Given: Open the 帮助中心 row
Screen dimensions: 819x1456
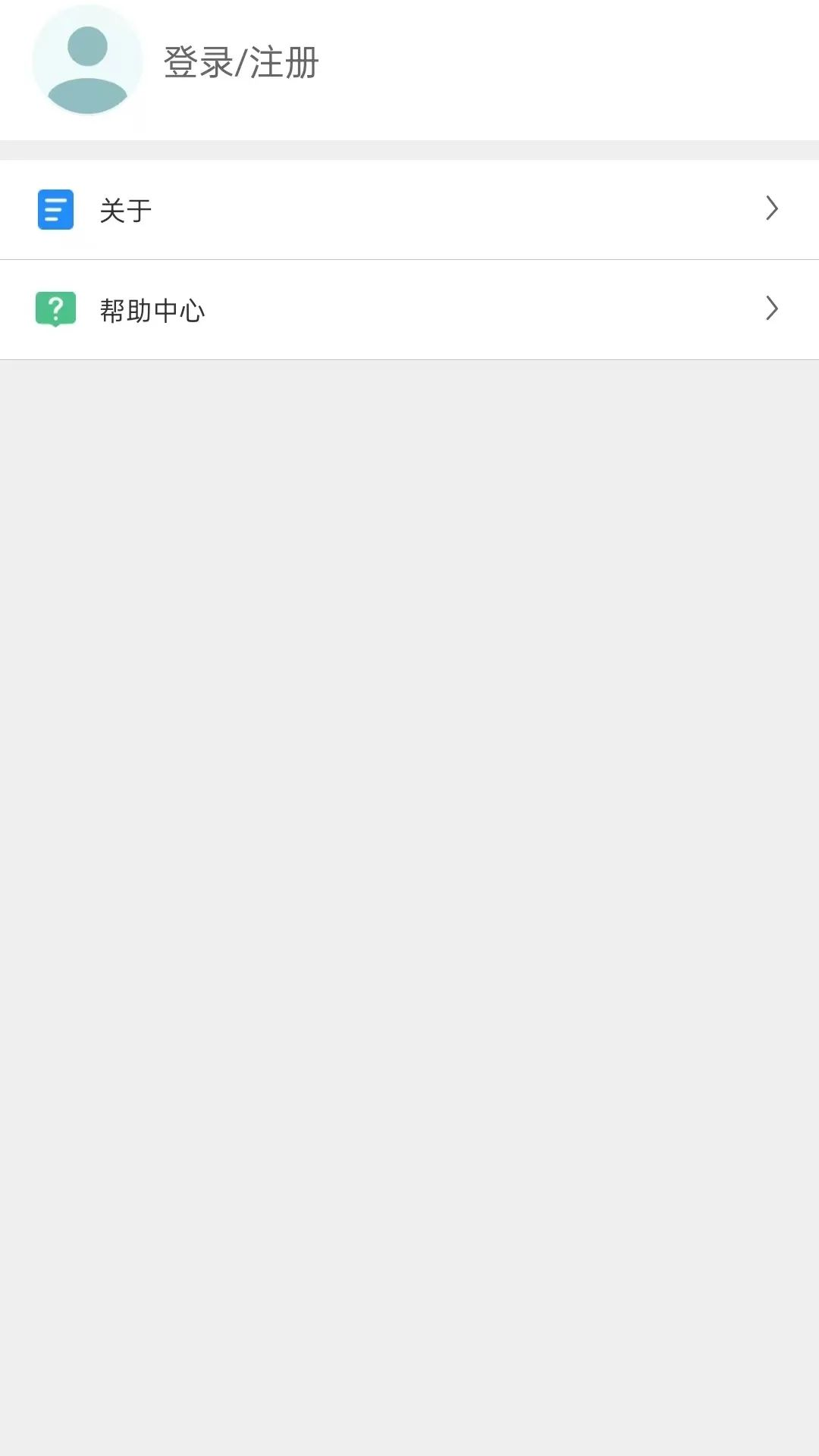Looking at the screenshot, I should [409, 310].
